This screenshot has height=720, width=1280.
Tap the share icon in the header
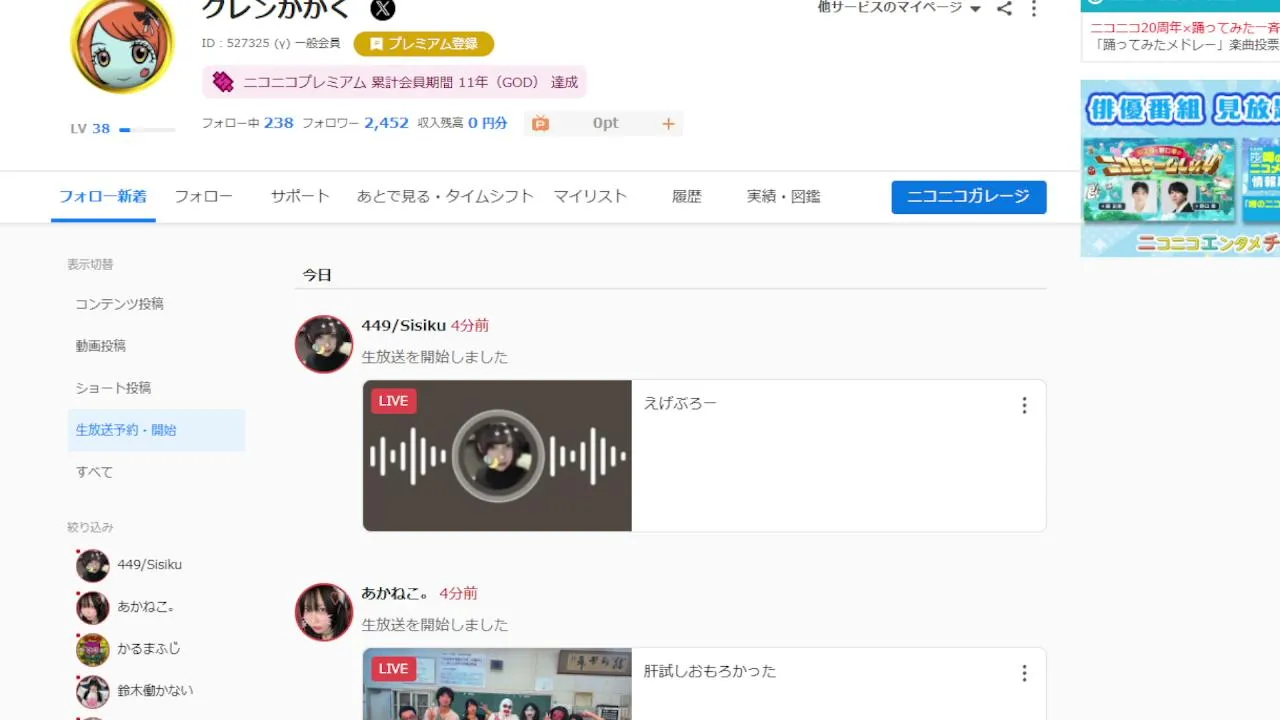[x=1005, y=9]
